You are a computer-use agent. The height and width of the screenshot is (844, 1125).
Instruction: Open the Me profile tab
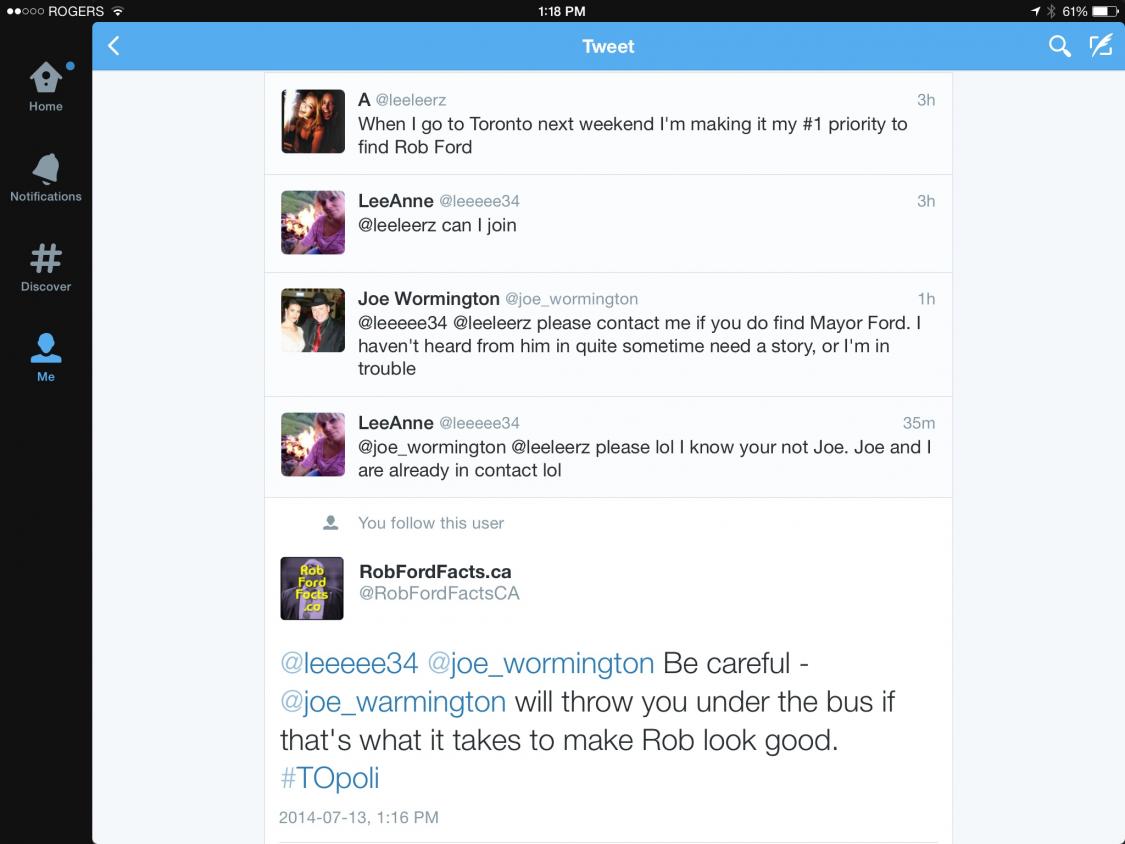point(45,357)
